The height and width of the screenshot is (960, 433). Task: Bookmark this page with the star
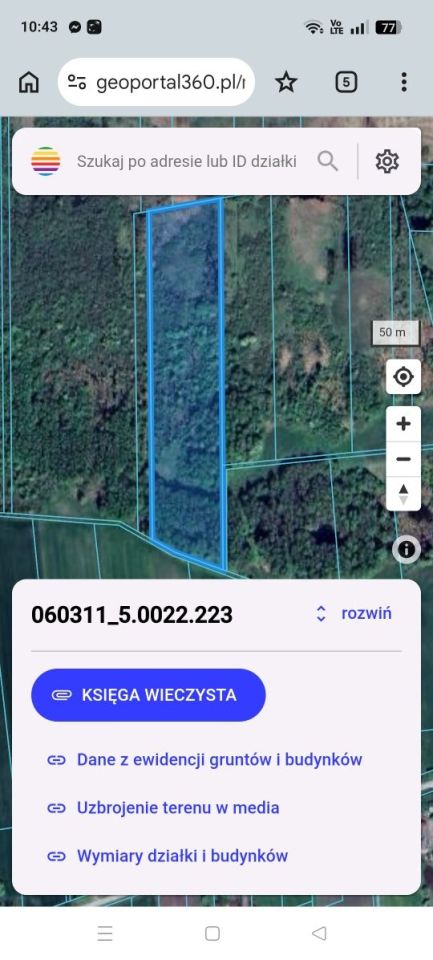click(x=286, y=82)
